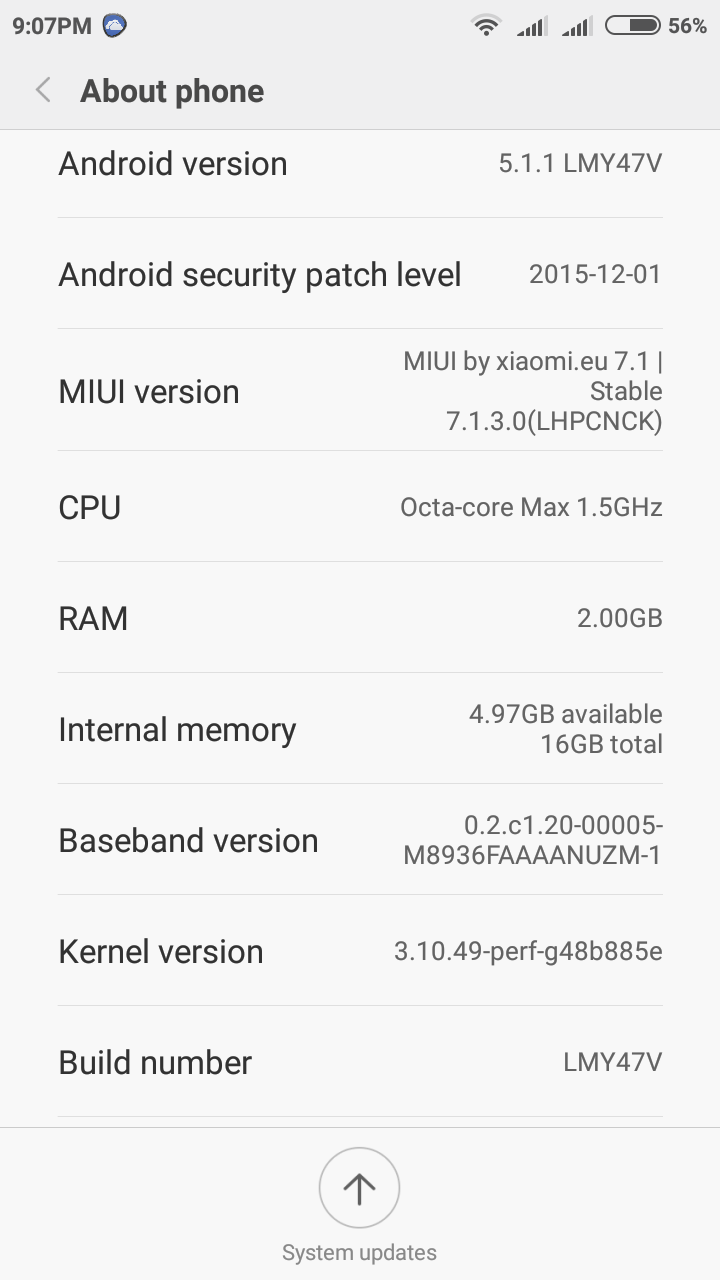Viewport: 720px width, 1280px height.
Task: Tap the Internal memory row
Action: point(360,729)
